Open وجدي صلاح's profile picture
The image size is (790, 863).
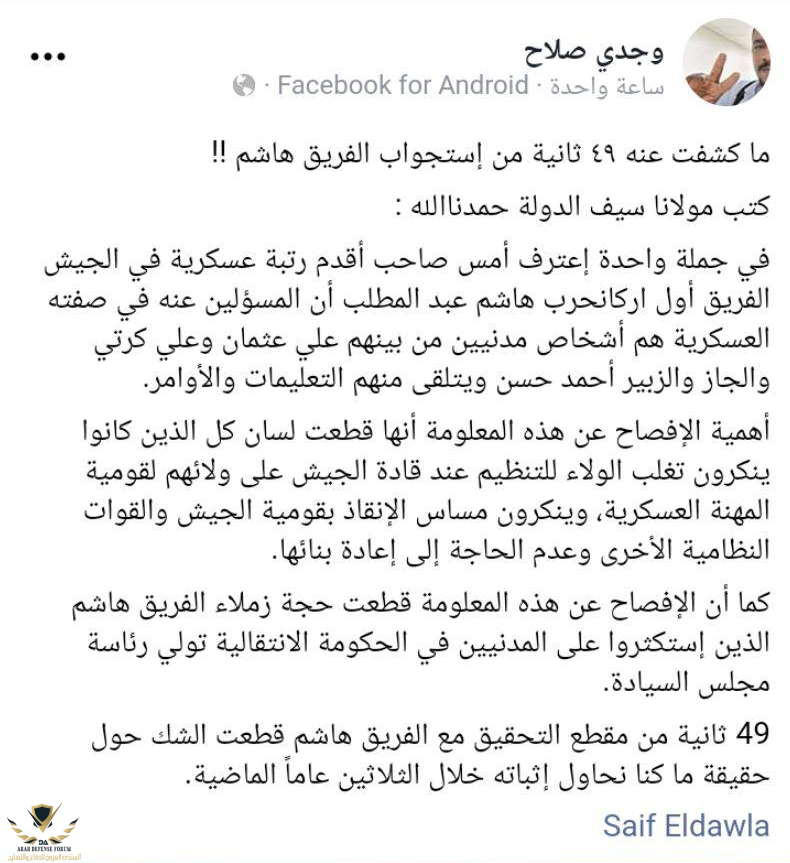tap(726, 62)
